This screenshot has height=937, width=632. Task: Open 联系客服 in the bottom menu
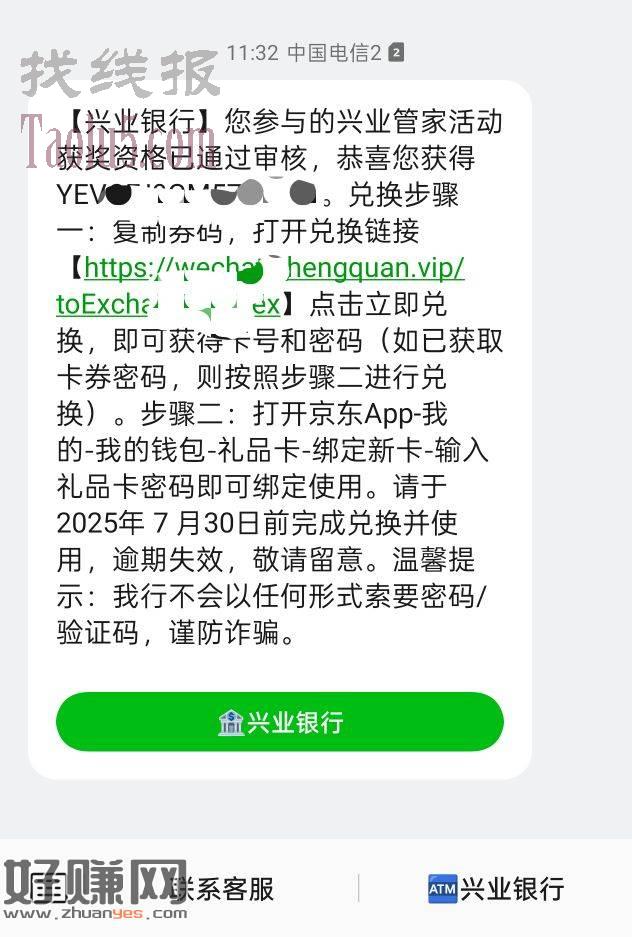(222, 888)
